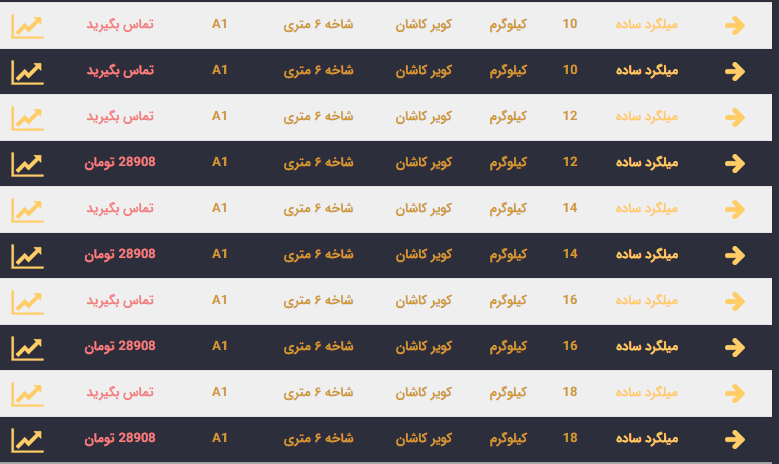779x464 pixels.
Task: Select تماس بگیرید in the light size 18 row
Action: [119, 392]
